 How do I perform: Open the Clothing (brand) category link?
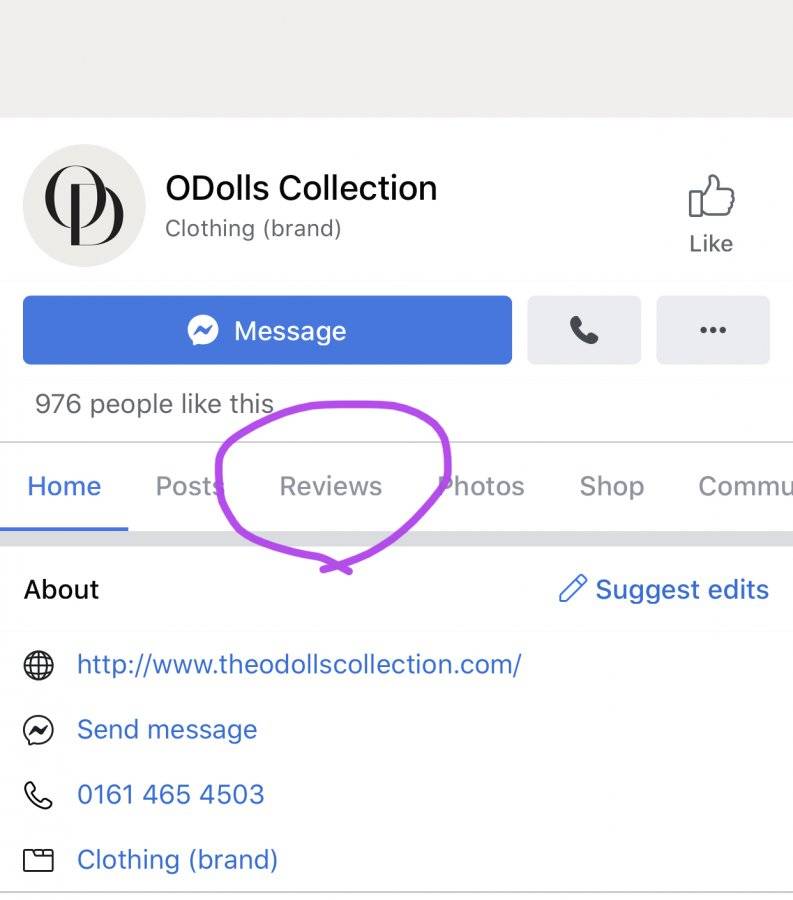(177, 860)
